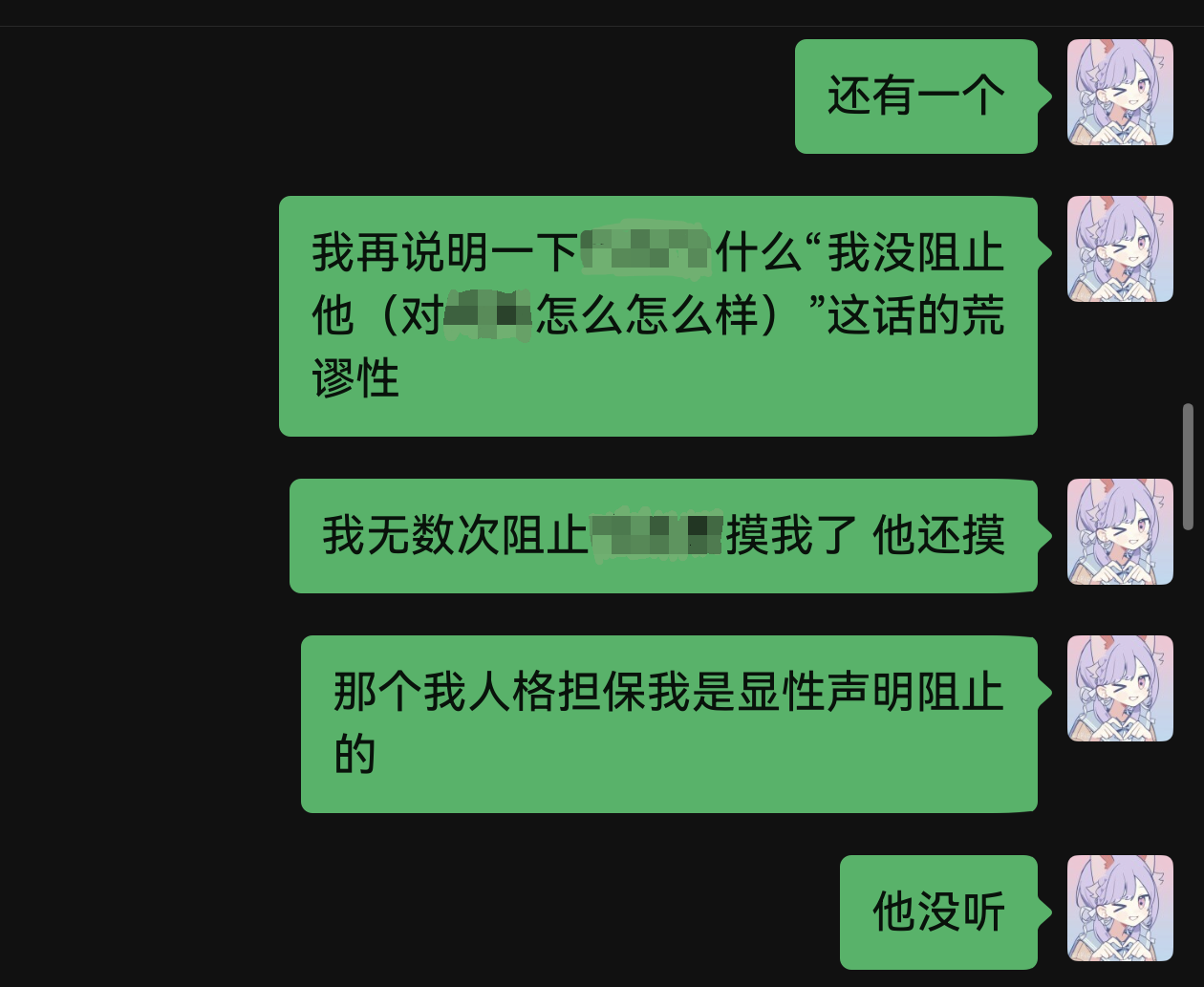1204x987 pixels.
Task: Tap the avatar next to "他没听" message
Action: [x=1119, y=908]
